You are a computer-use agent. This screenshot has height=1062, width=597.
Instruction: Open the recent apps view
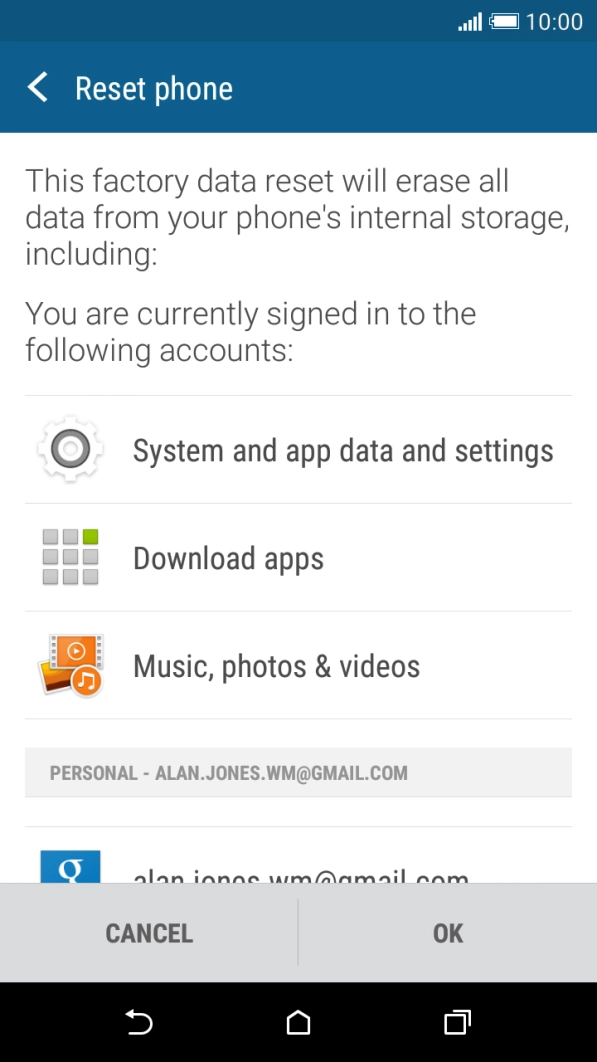(x=457, y=1022)
